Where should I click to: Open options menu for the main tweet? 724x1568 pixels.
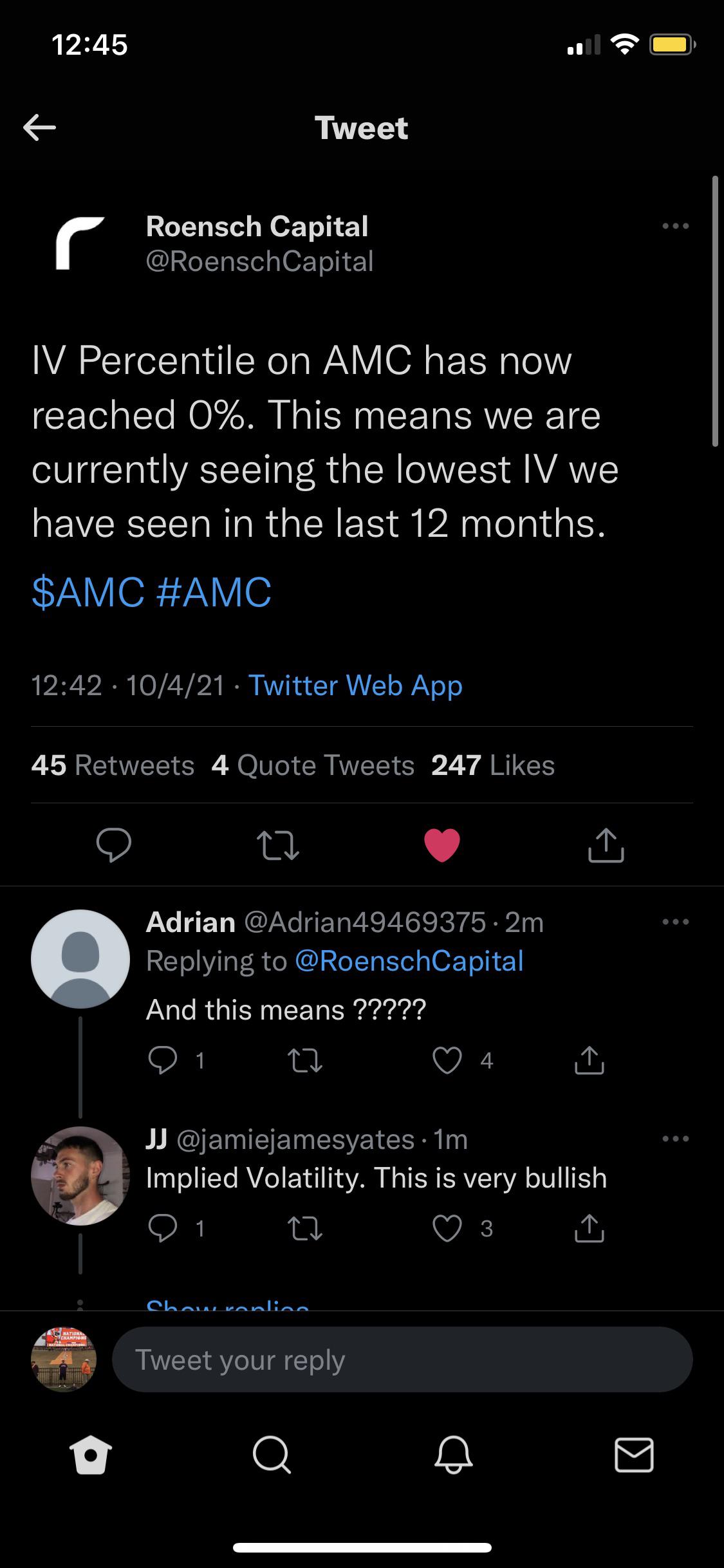point(676,227)
